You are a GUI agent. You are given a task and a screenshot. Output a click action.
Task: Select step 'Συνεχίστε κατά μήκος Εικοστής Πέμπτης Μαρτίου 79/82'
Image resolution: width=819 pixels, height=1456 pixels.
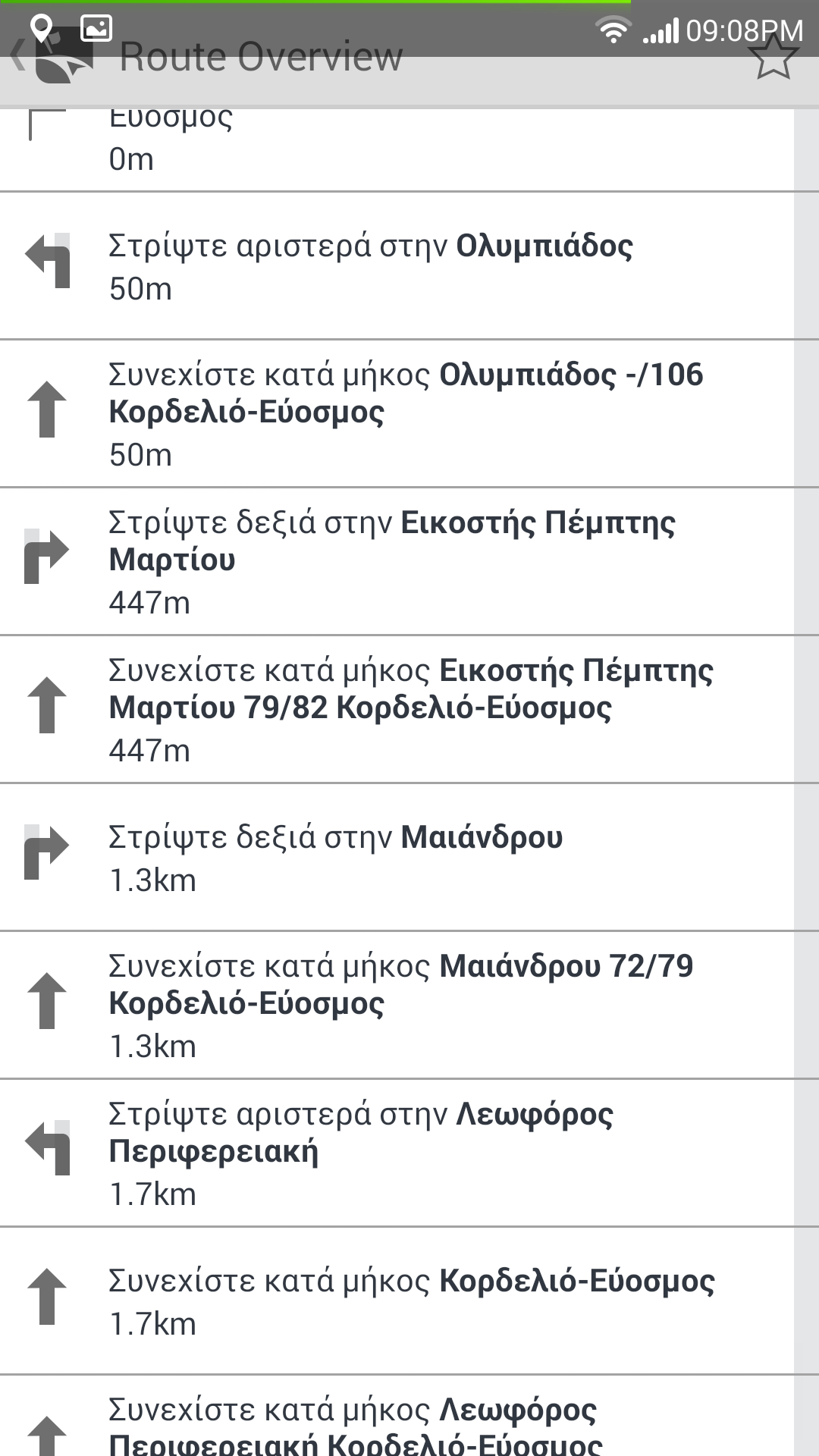click(x=394, y=709)
